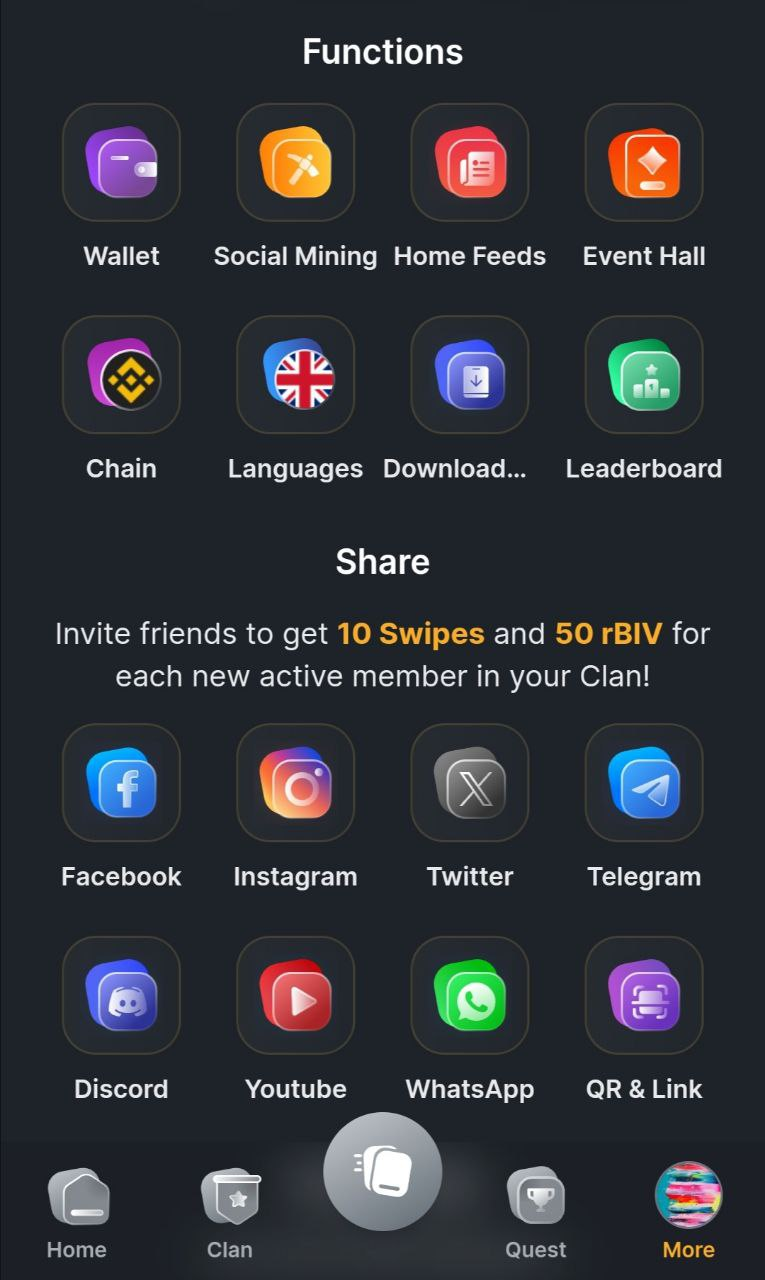Screen dimensions: 765x1280
Task: Open QR & Link sharing
Action: [x=643, y=995]
